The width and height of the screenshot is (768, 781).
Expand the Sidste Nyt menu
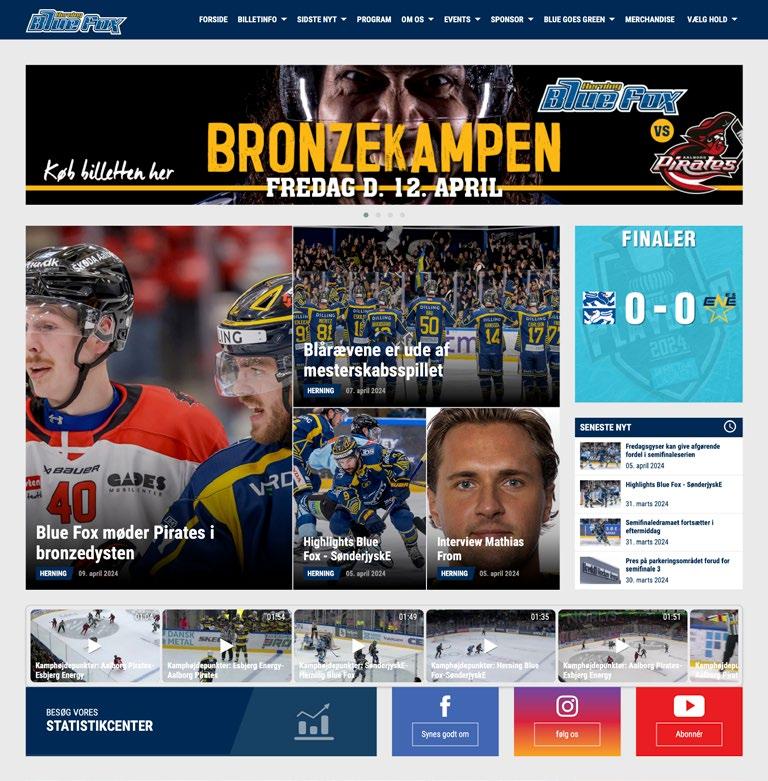[321, 19]
